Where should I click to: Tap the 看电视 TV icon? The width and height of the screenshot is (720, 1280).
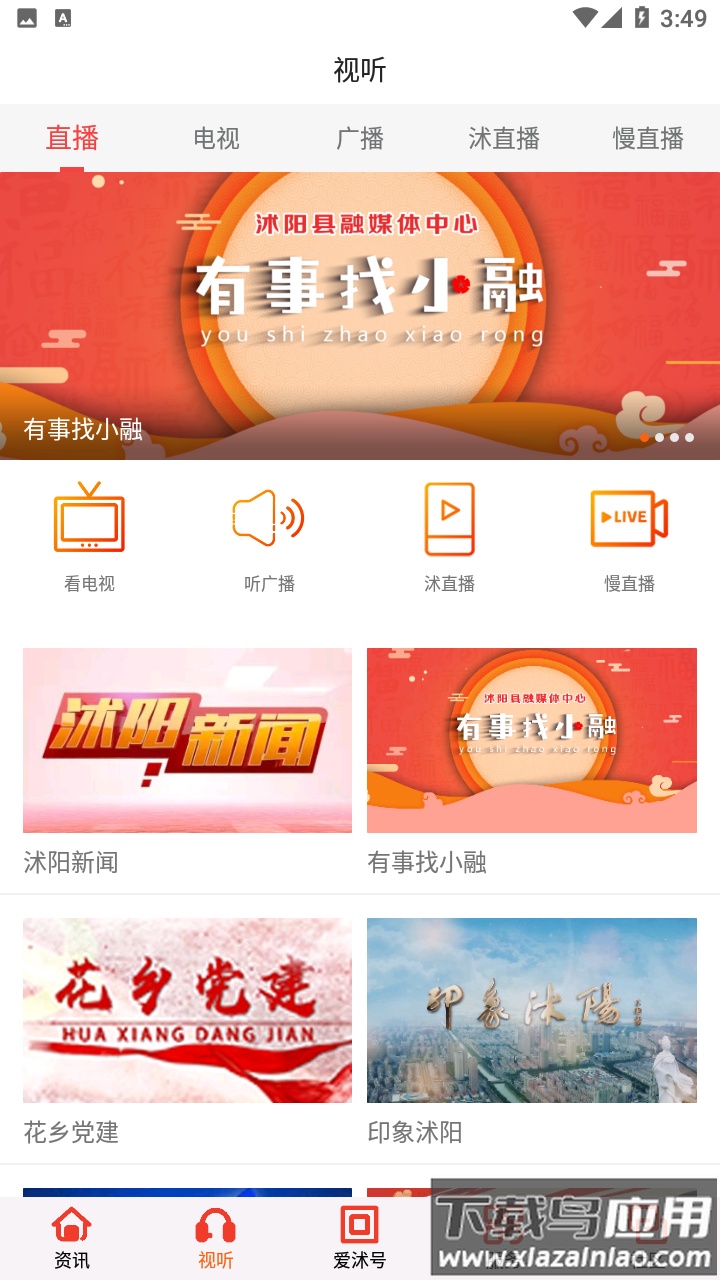point(89,518)
